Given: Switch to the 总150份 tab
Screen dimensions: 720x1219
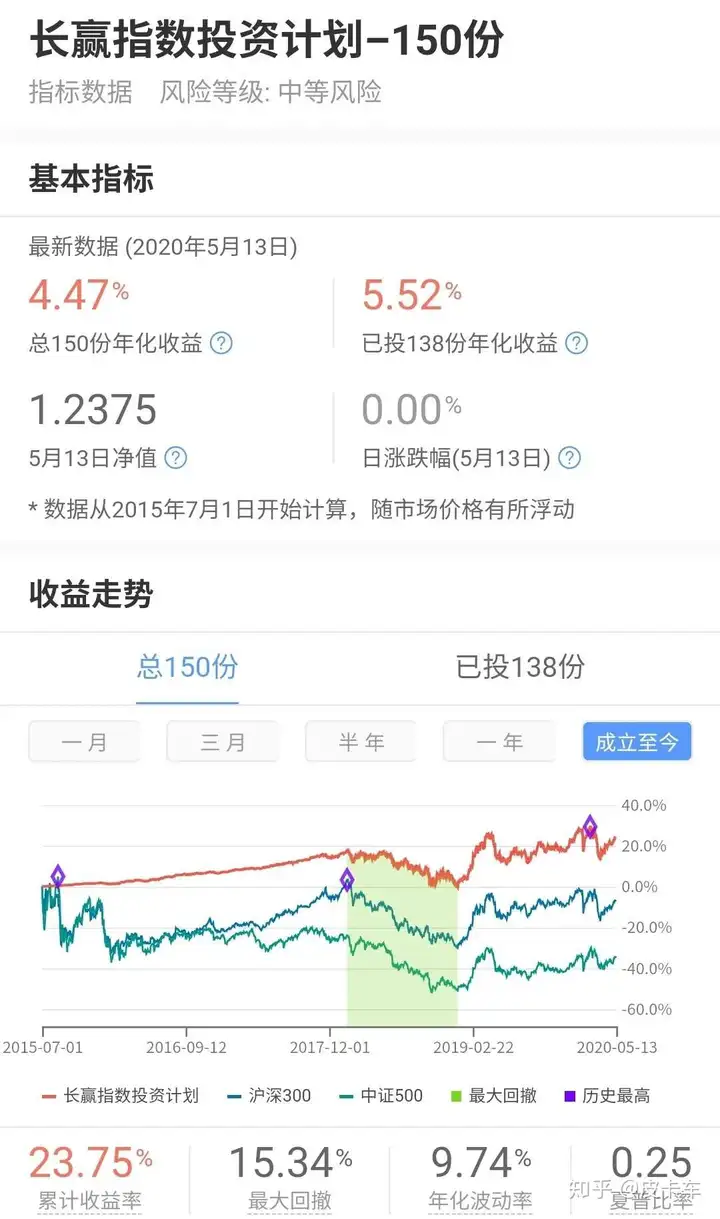Looking at the screenshot, I should pyautogui.click(x=187, y=667).
